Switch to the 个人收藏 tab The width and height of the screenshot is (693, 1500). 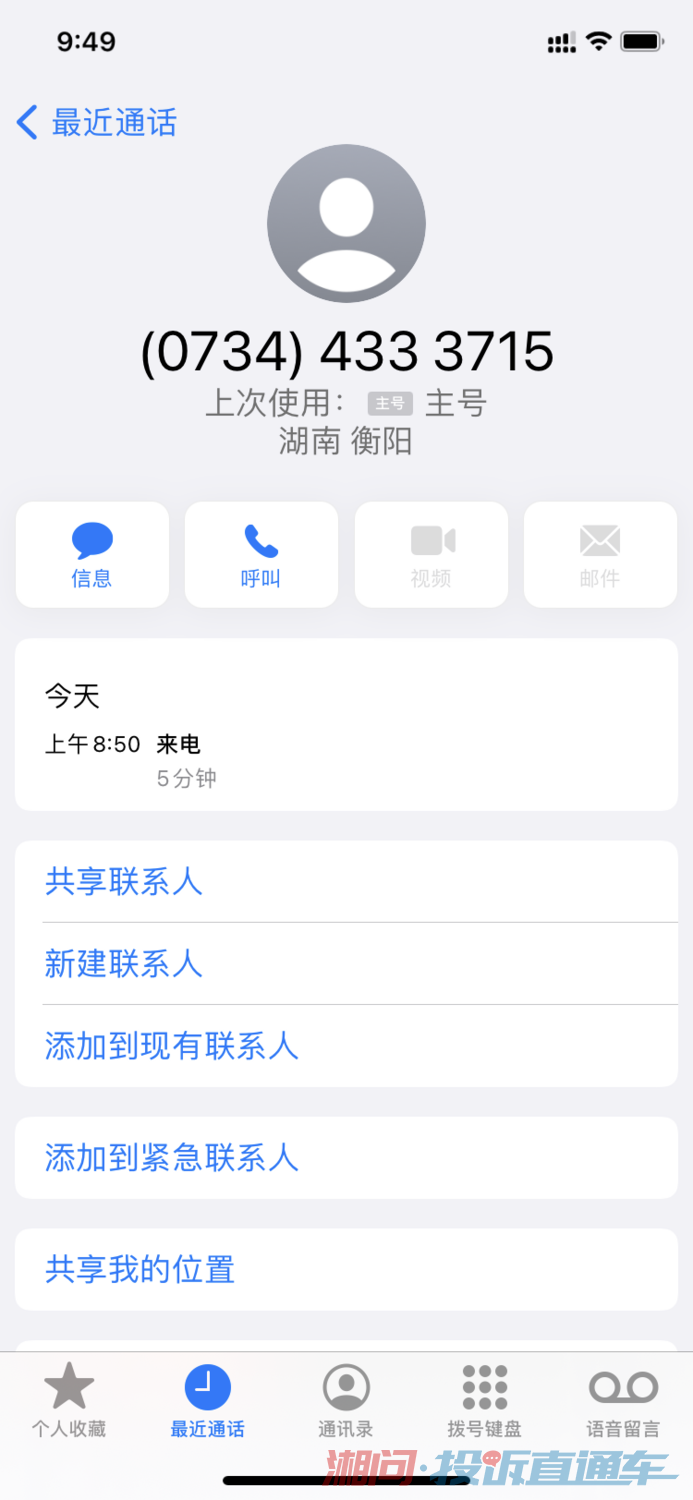pyautogui.click(x=69, y=1401)
